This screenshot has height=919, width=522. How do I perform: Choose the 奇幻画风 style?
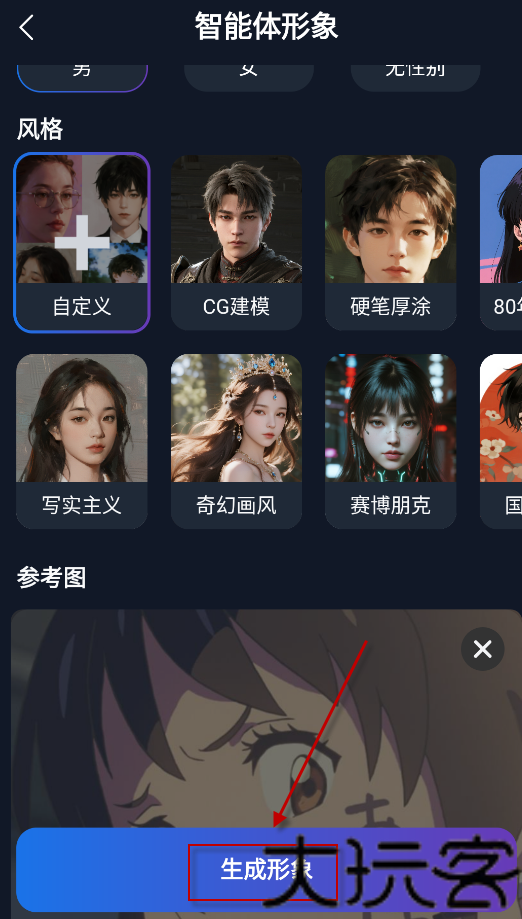pyautogui.click(x=236, y=441)
